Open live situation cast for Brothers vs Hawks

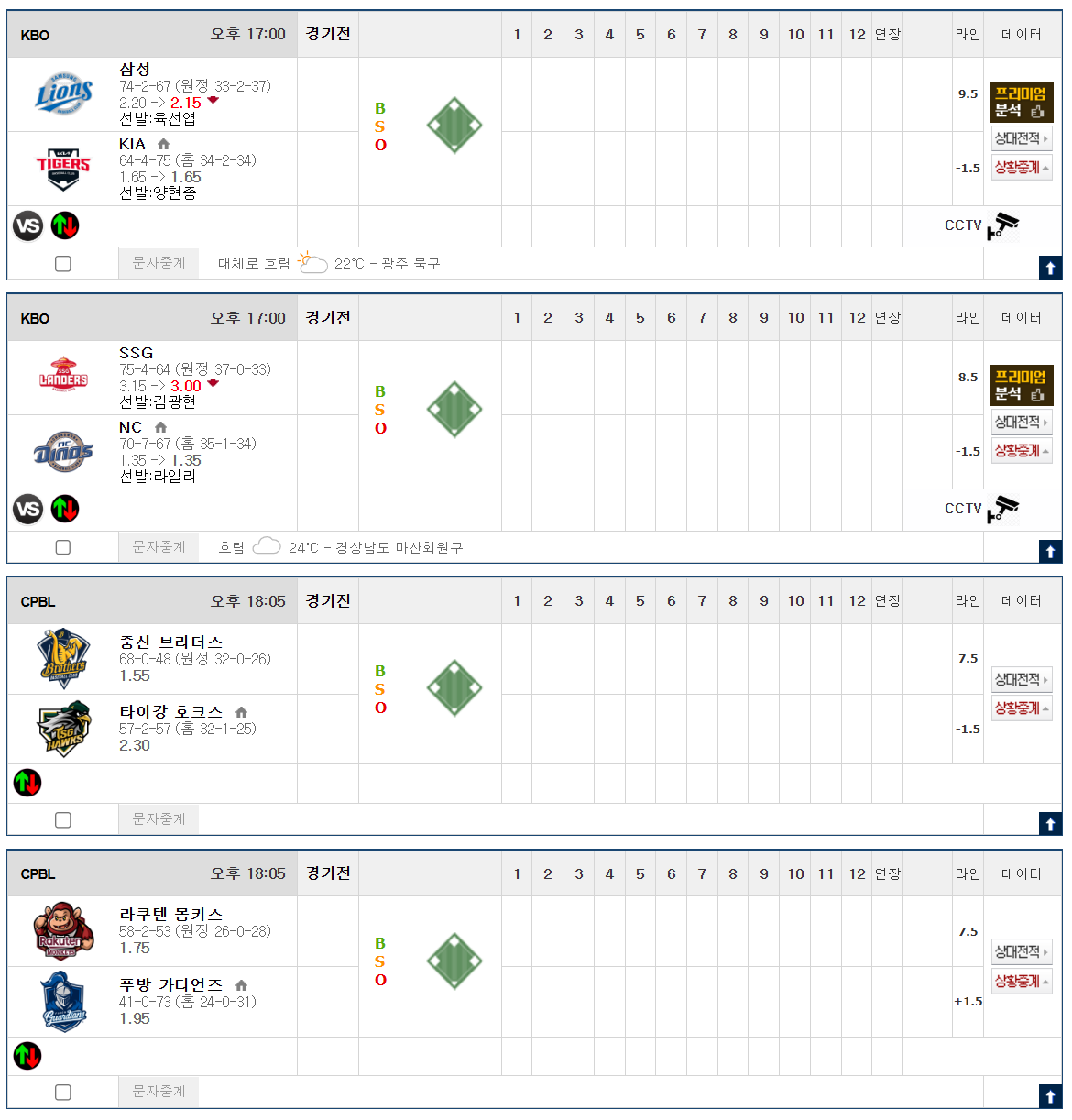[x=1022, y=708]
